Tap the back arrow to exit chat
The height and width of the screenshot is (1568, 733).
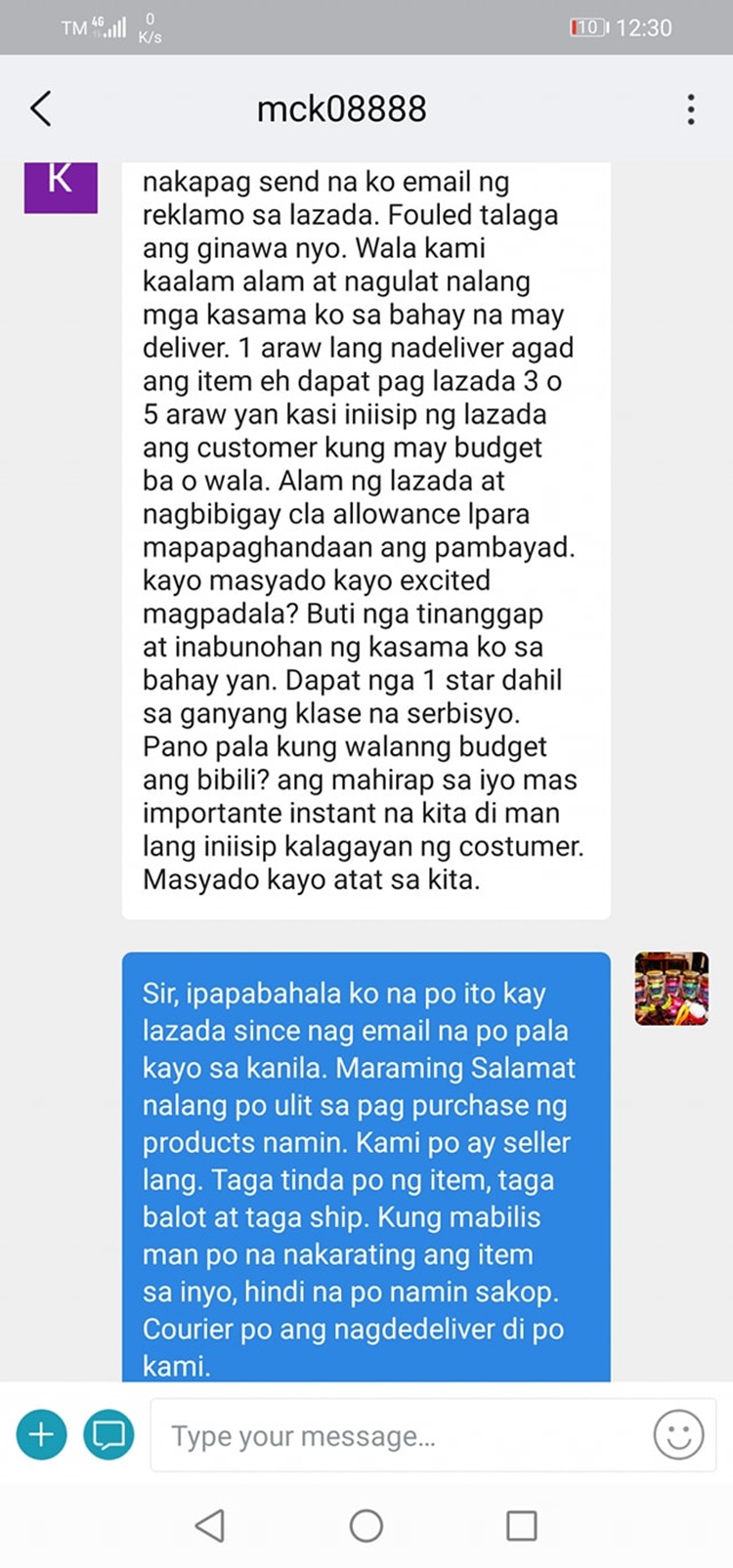40,109
